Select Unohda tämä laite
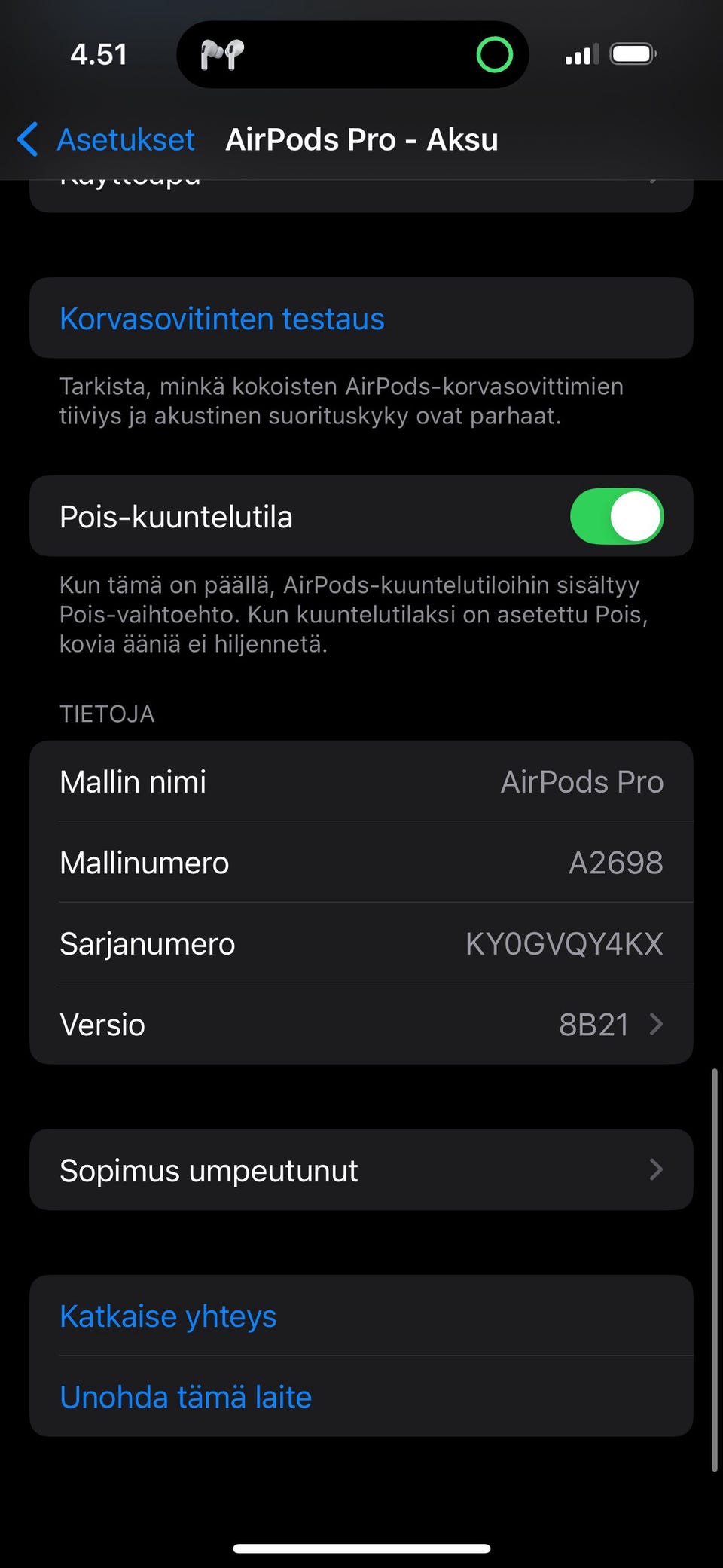The image size is (723, 1568). point(186,1397)
